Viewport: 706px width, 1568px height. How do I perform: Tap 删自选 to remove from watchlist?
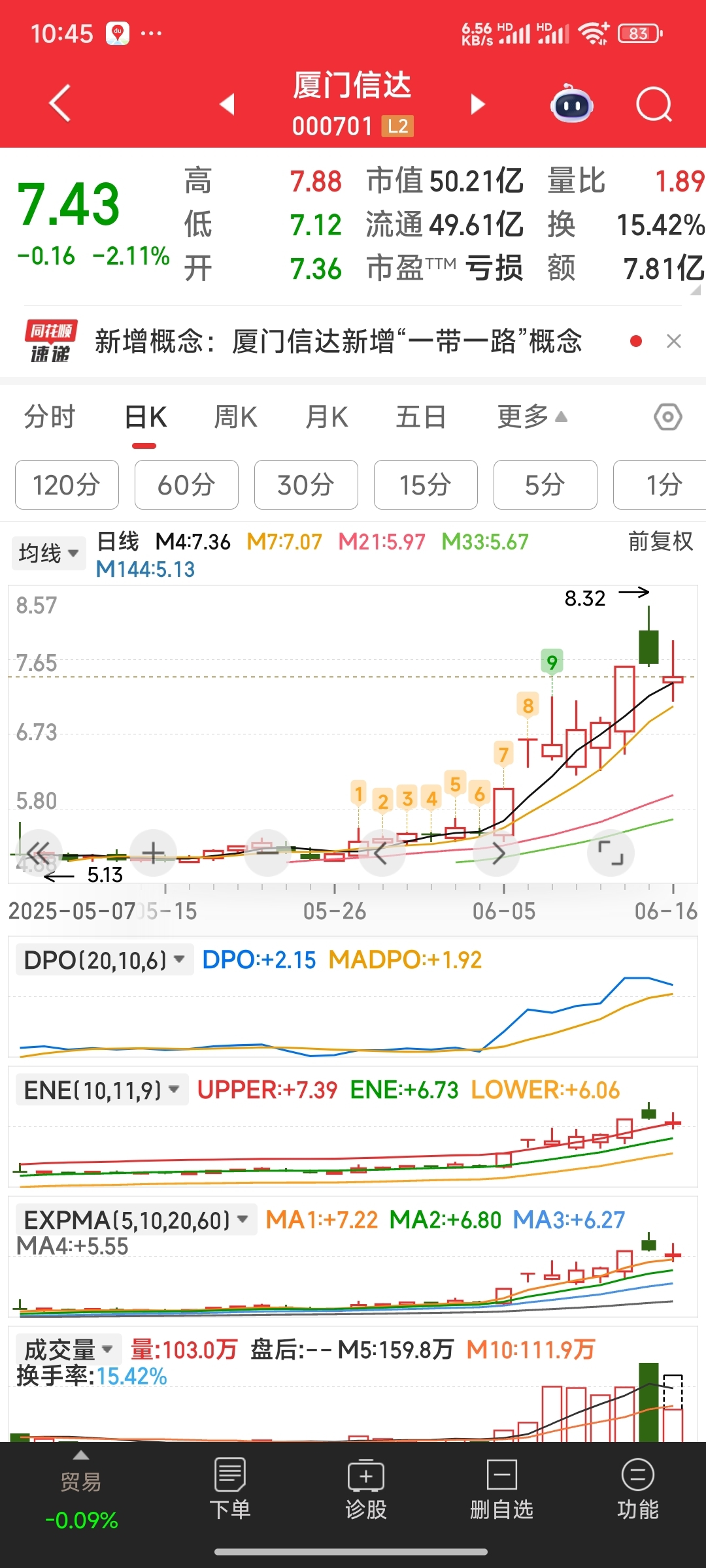(x=501, y=1490)
